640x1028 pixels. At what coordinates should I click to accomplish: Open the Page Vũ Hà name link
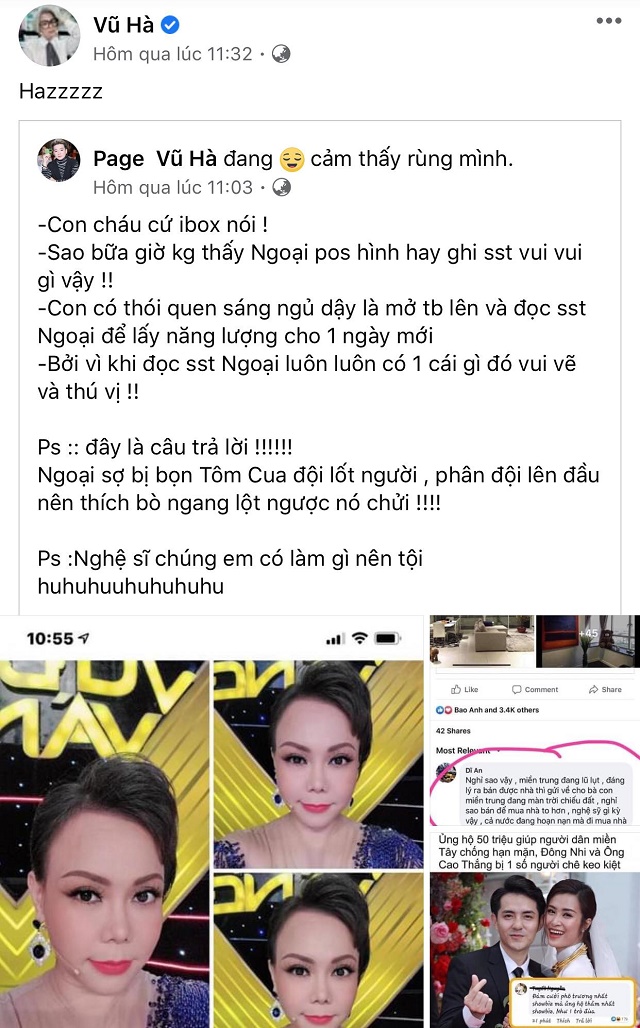(150, 160)
